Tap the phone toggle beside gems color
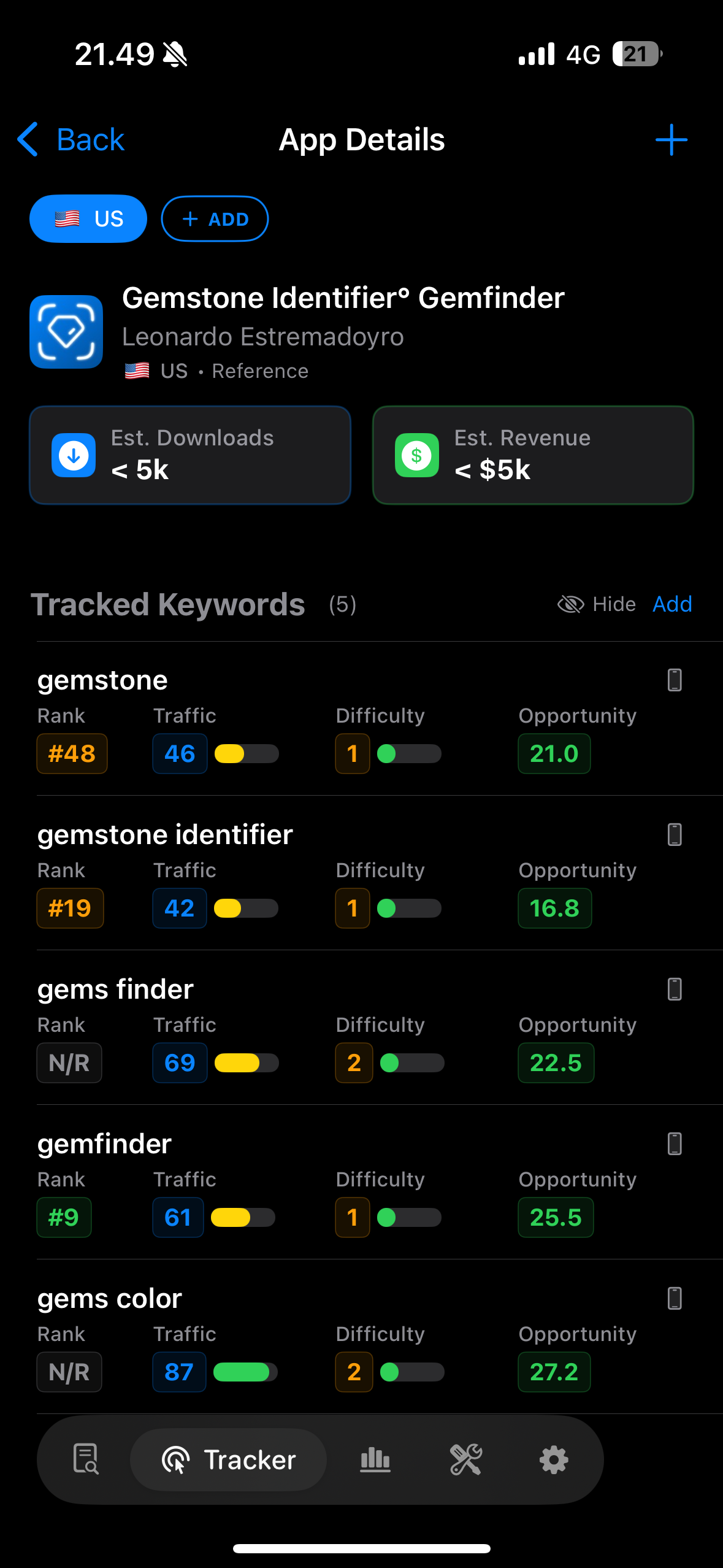 pos(675,1297)
